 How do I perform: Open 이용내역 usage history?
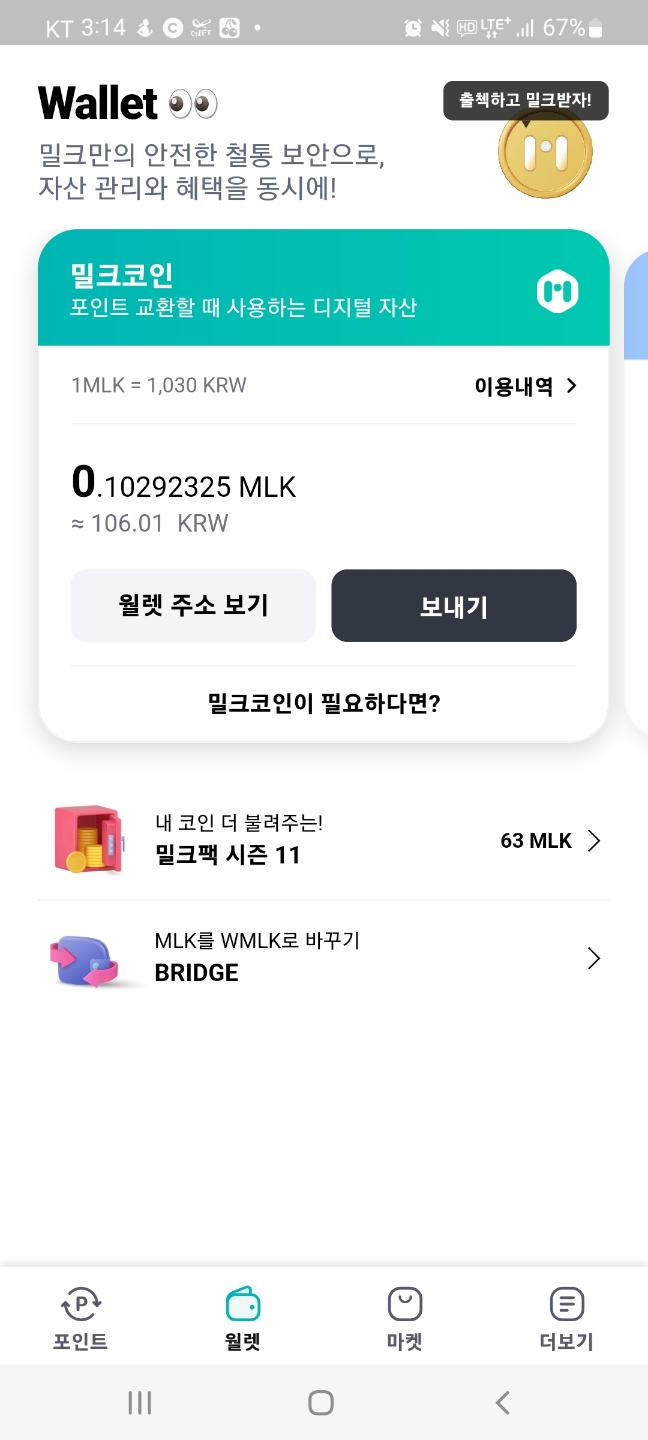pos(526,386)
